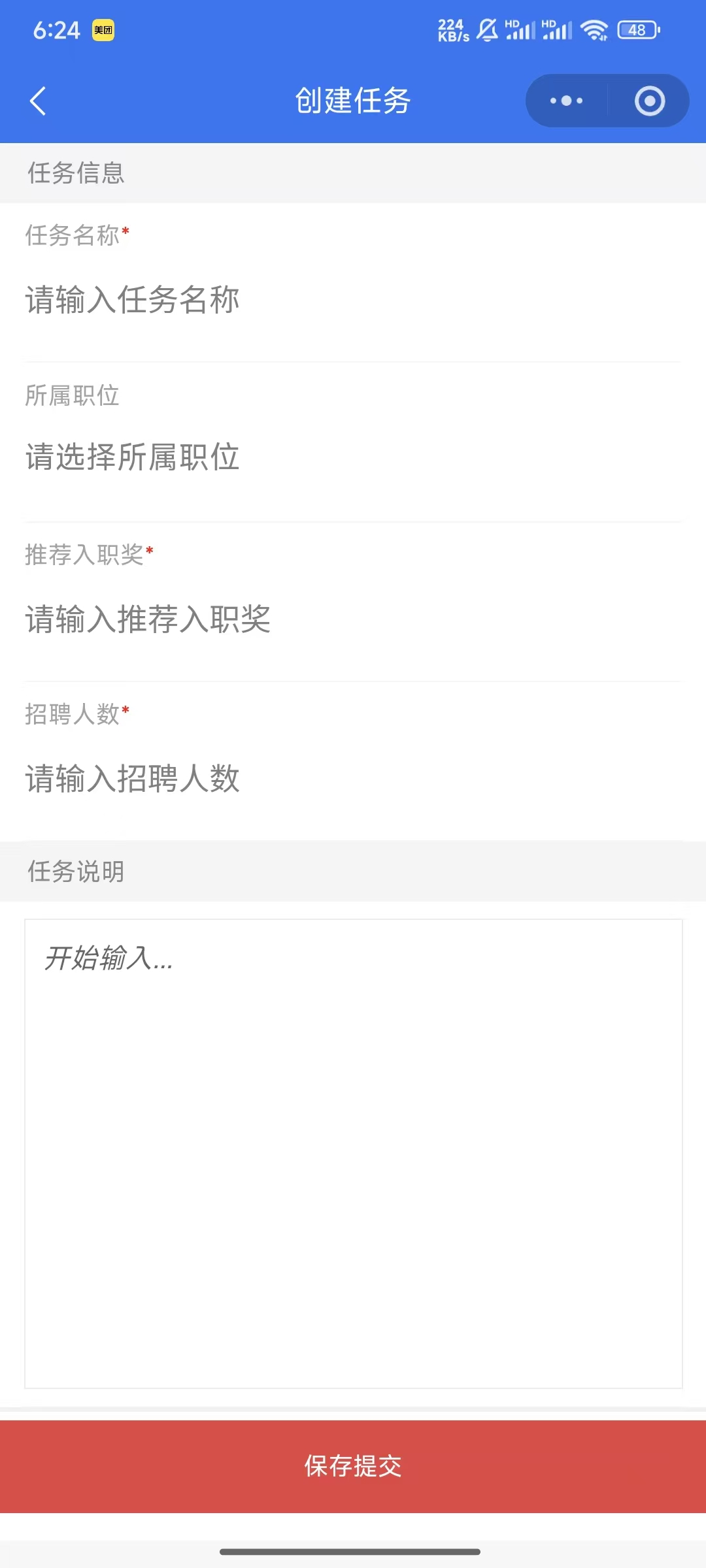Focus the 请输入任务名称 field
Viewport: 706px width, 1568px height.
tap(353, 301)
